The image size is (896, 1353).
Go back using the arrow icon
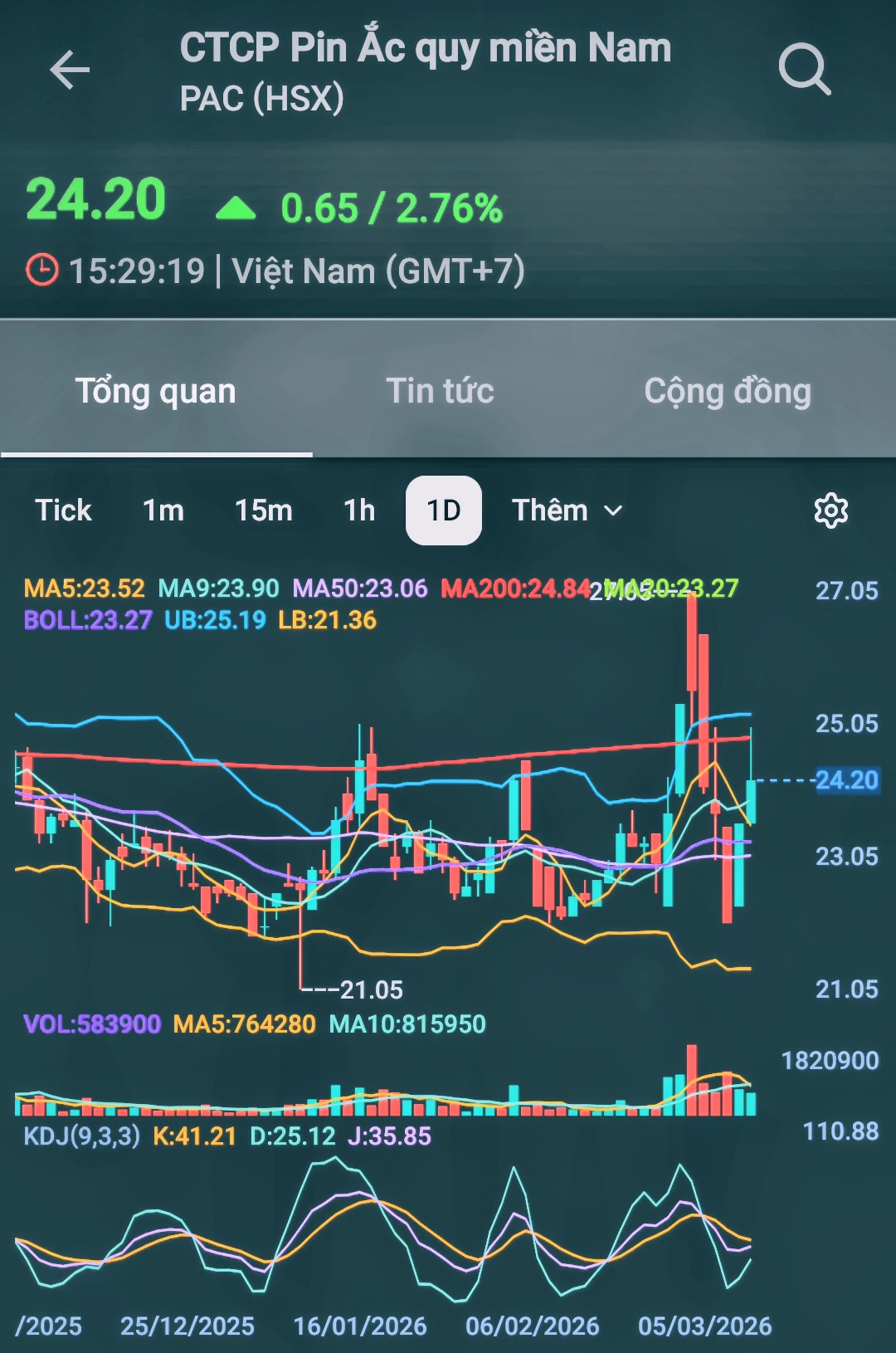70,70
